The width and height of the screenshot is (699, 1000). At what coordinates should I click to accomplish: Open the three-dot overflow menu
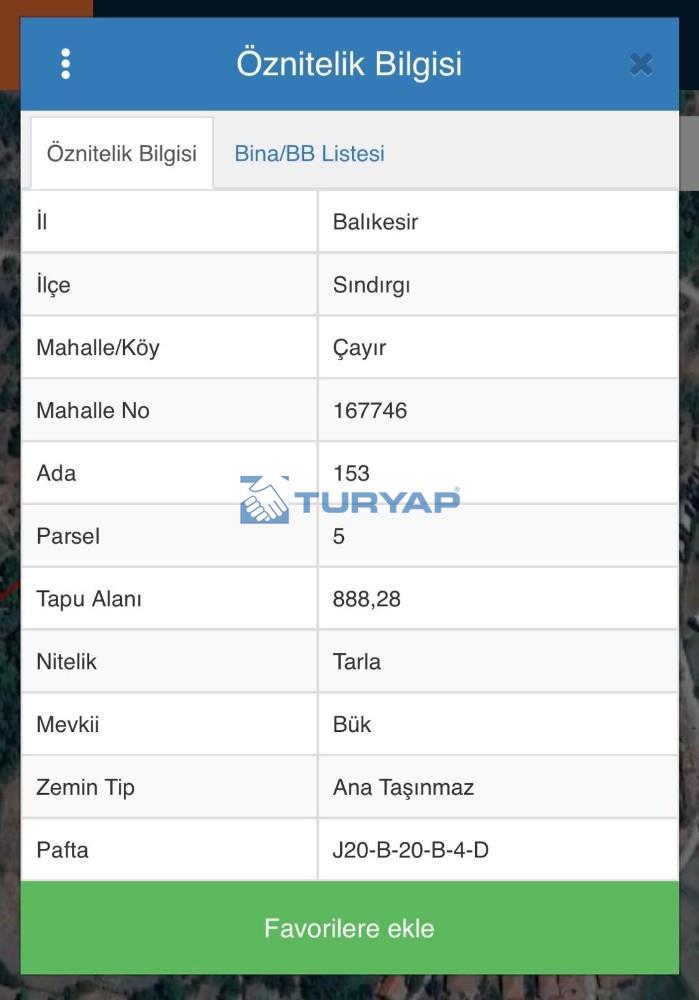66,64
